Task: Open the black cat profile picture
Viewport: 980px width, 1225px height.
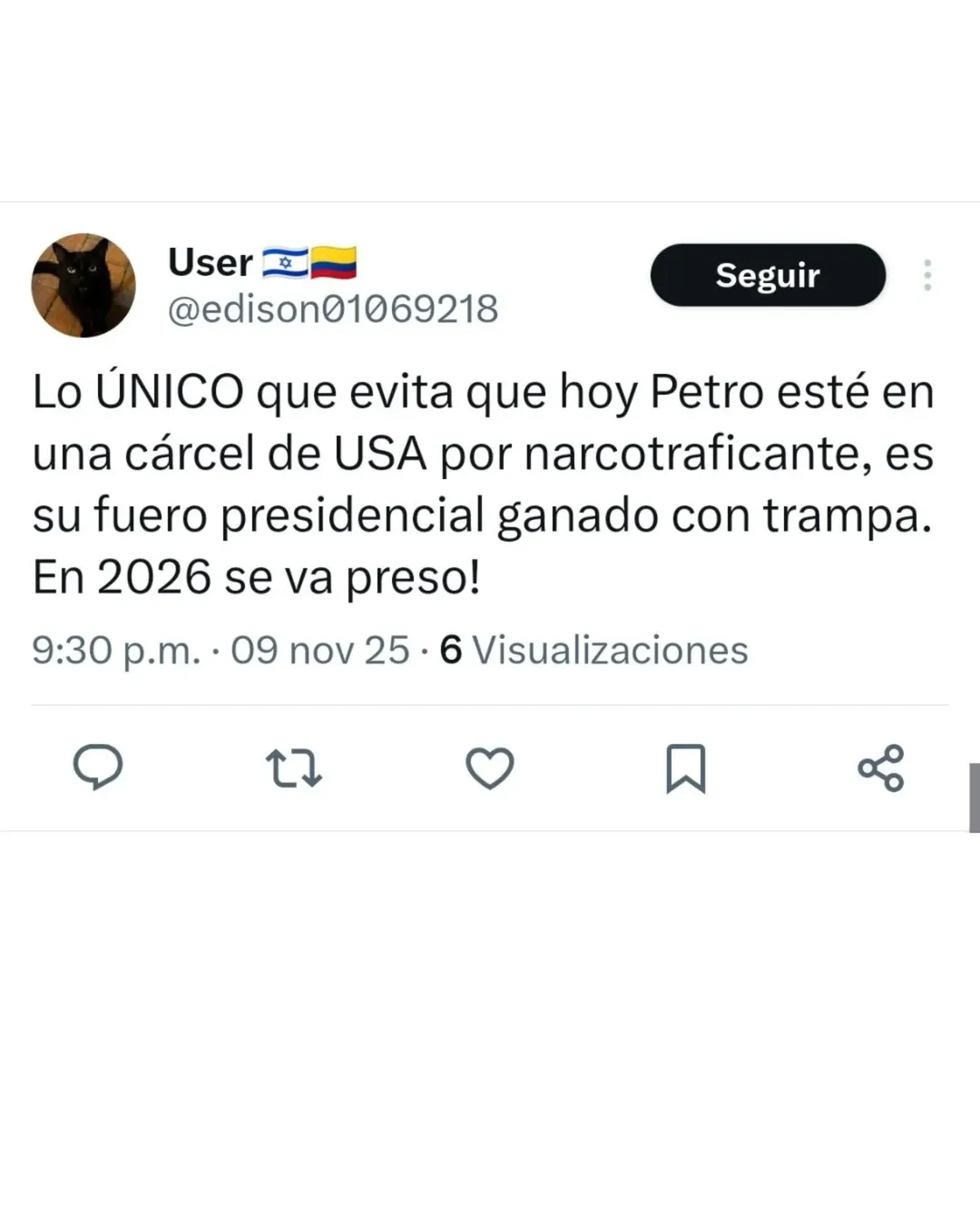Action: tap(83, 285)
